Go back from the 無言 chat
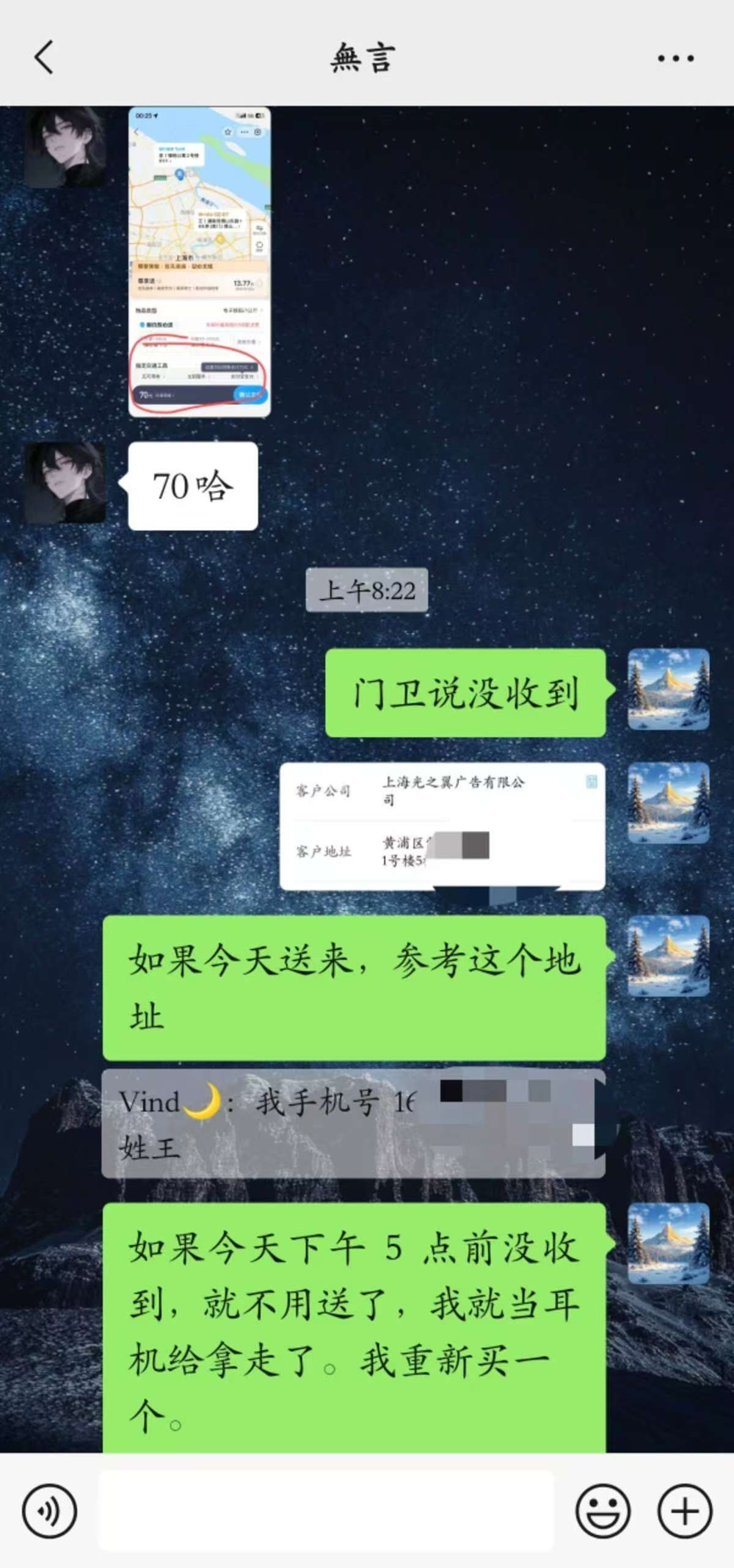 pyautogui.click(x=44, y=57)
